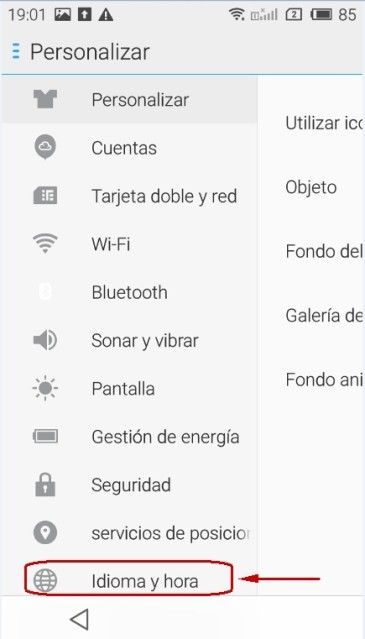Screen dimensions: 365x639
Task: Open the Utilizar option in the right panel
Action: [311, 123]
